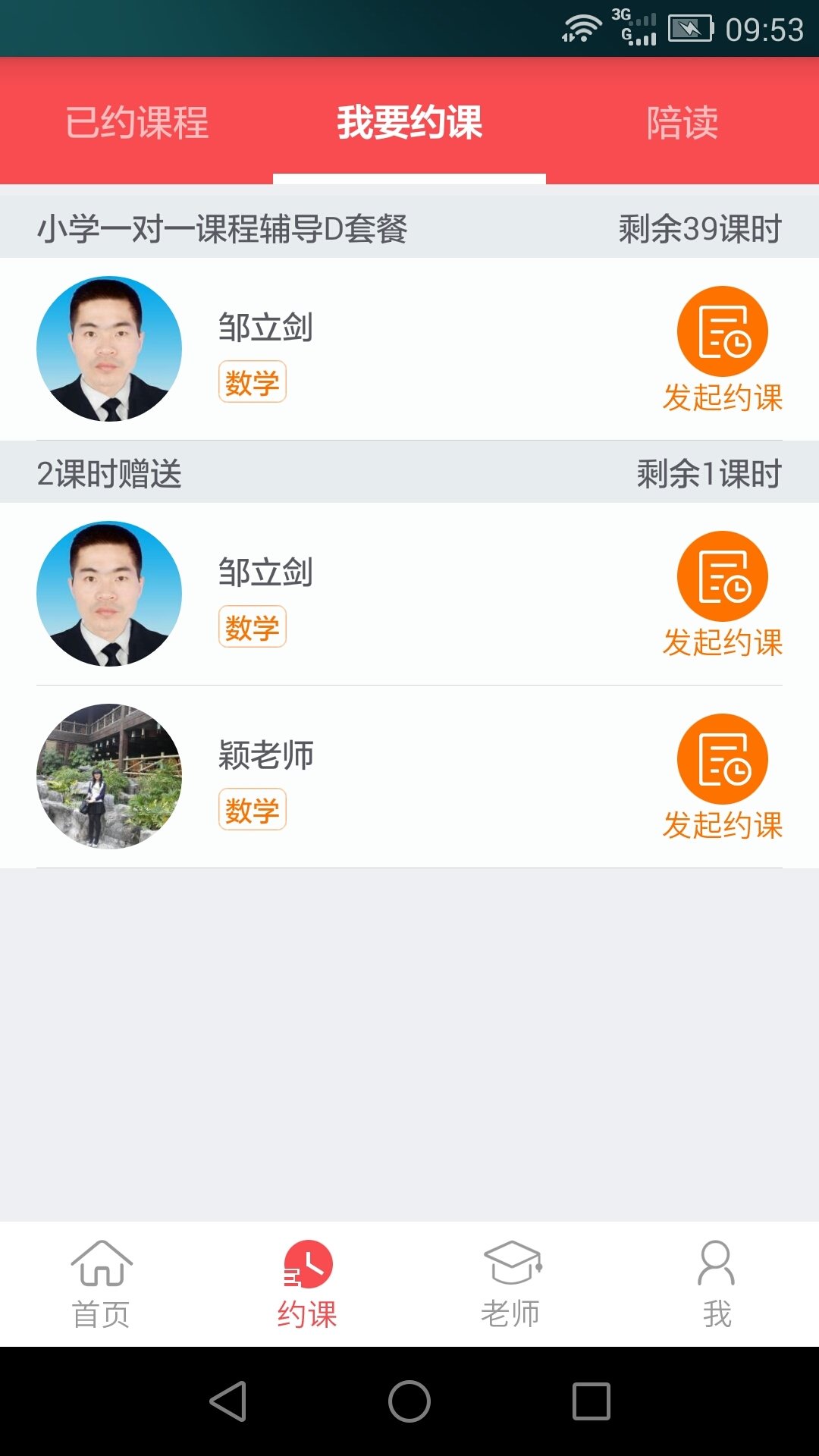This screenshot has height=1456, width=819.
Task: Go to the 首页 home tab
Action: point(102,1284)
